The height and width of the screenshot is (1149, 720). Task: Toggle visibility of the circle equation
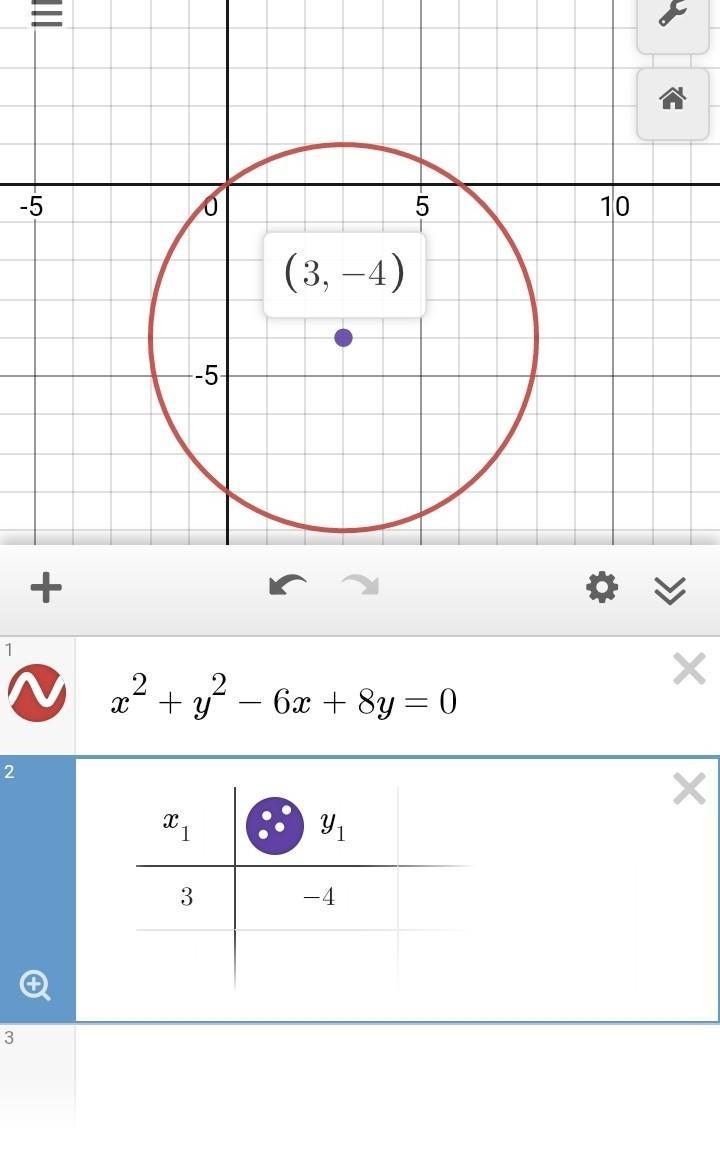tap(37, 693)
